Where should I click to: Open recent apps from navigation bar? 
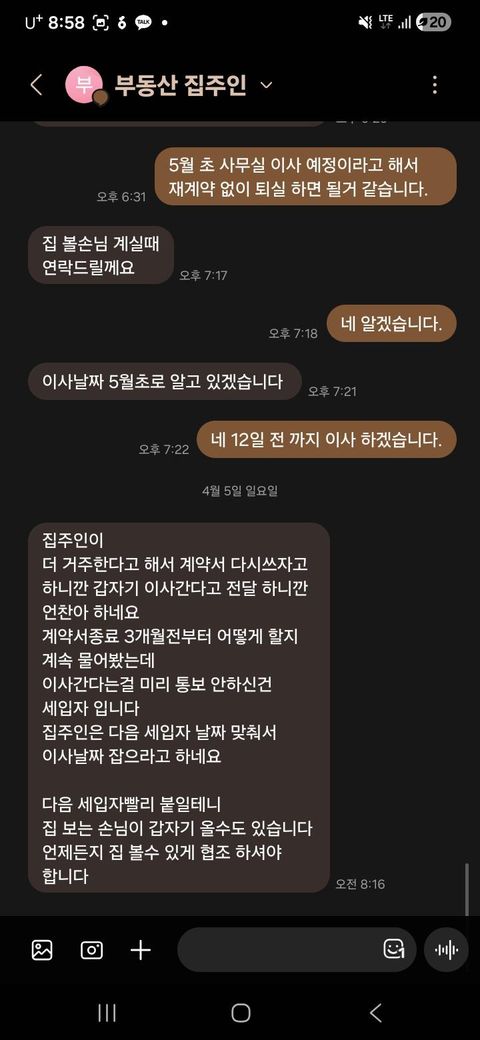point(107,1013)
